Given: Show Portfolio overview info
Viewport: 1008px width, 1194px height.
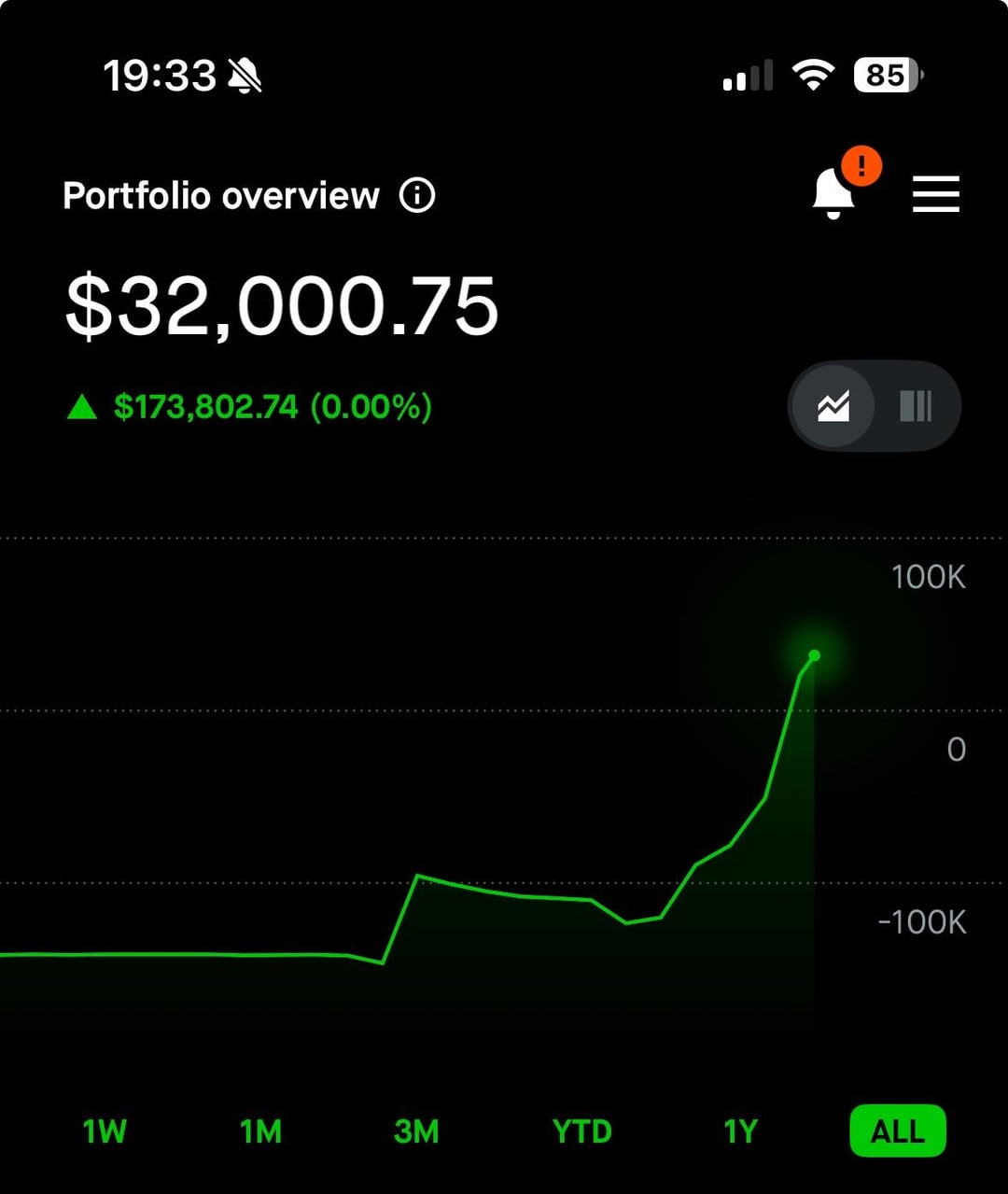Looking at the screenshot, I should [x=417, y=196].
